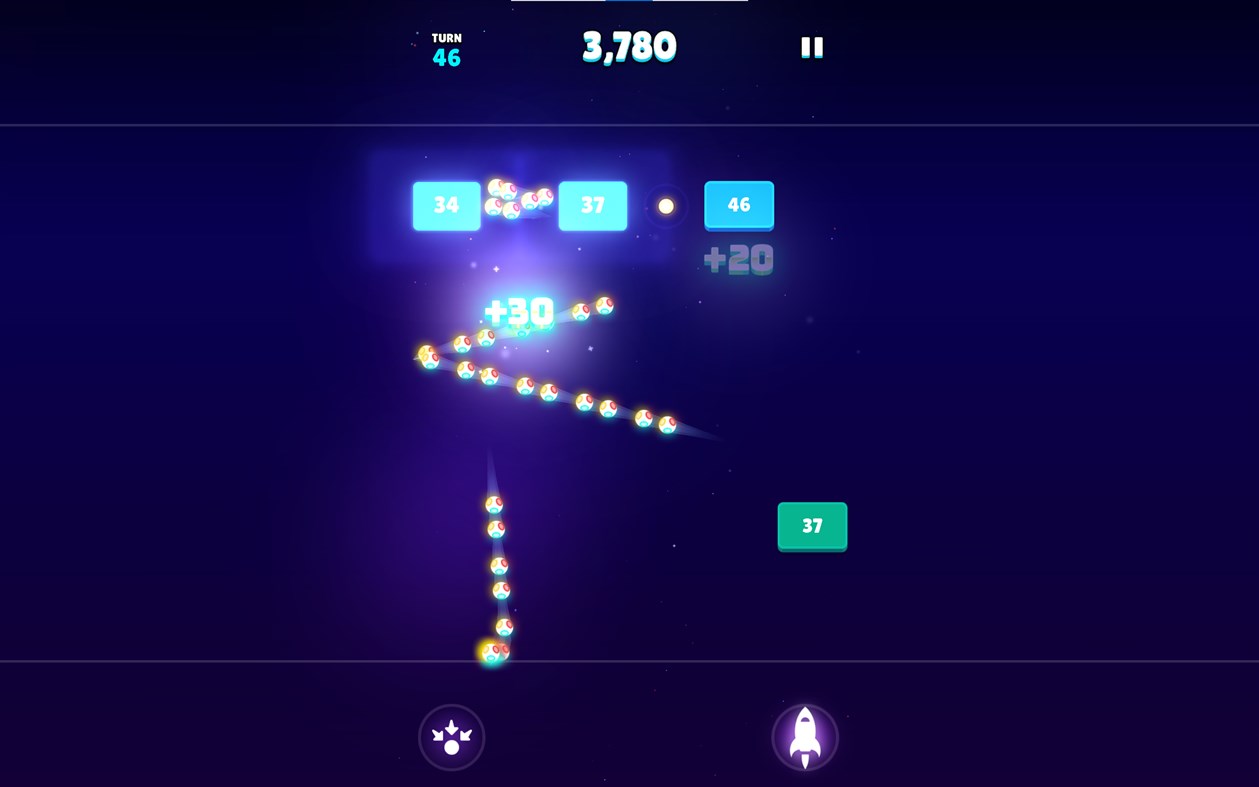Viewport: 1259px width, 787px height.
Task: Tap the recall balls button
Action: (451, 738)
